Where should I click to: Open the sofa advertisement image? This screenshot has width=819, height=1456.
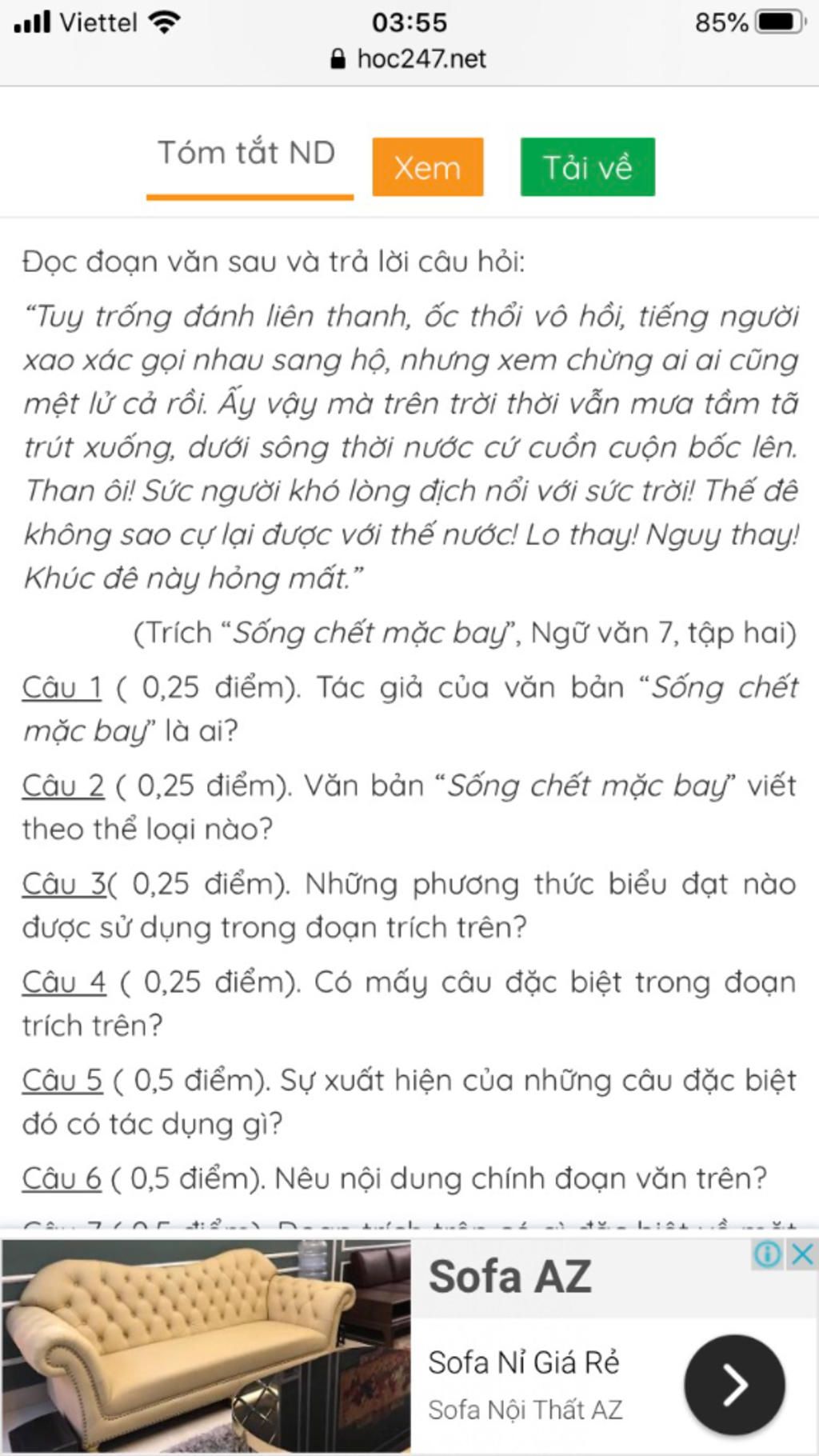tap(206, 1346)
